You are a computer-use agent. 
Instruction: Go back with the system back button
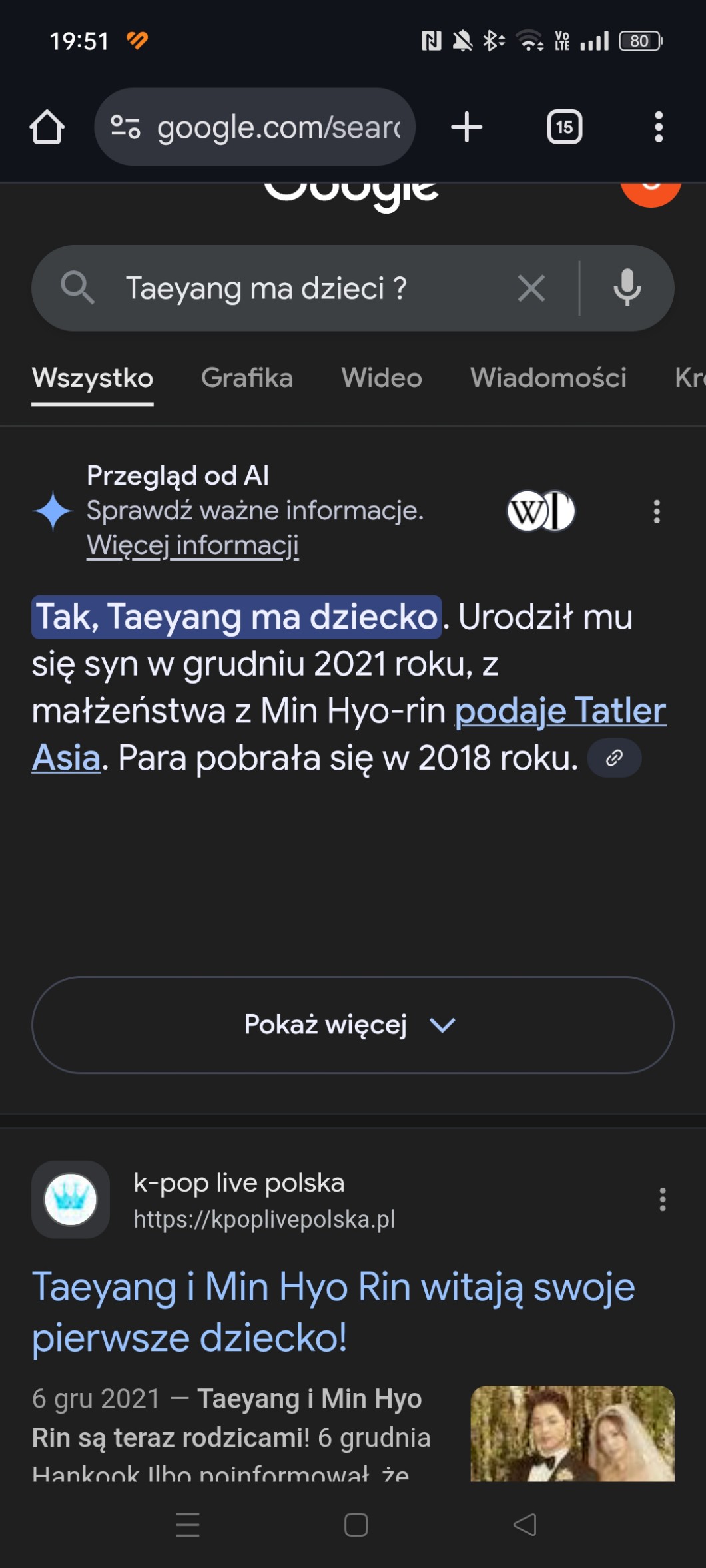pos(525,1524)
